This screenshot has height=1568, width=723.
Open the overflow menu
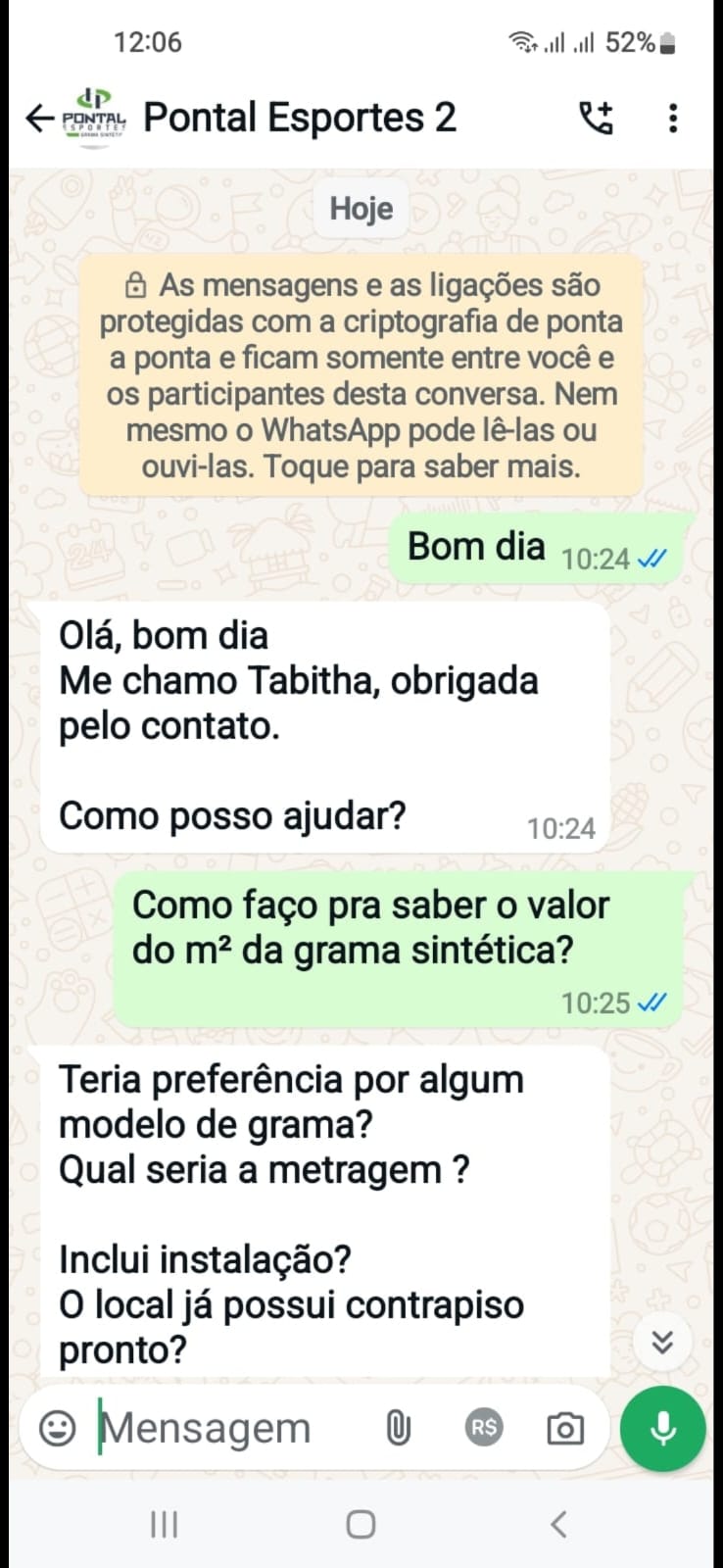(x=672, y=119)
